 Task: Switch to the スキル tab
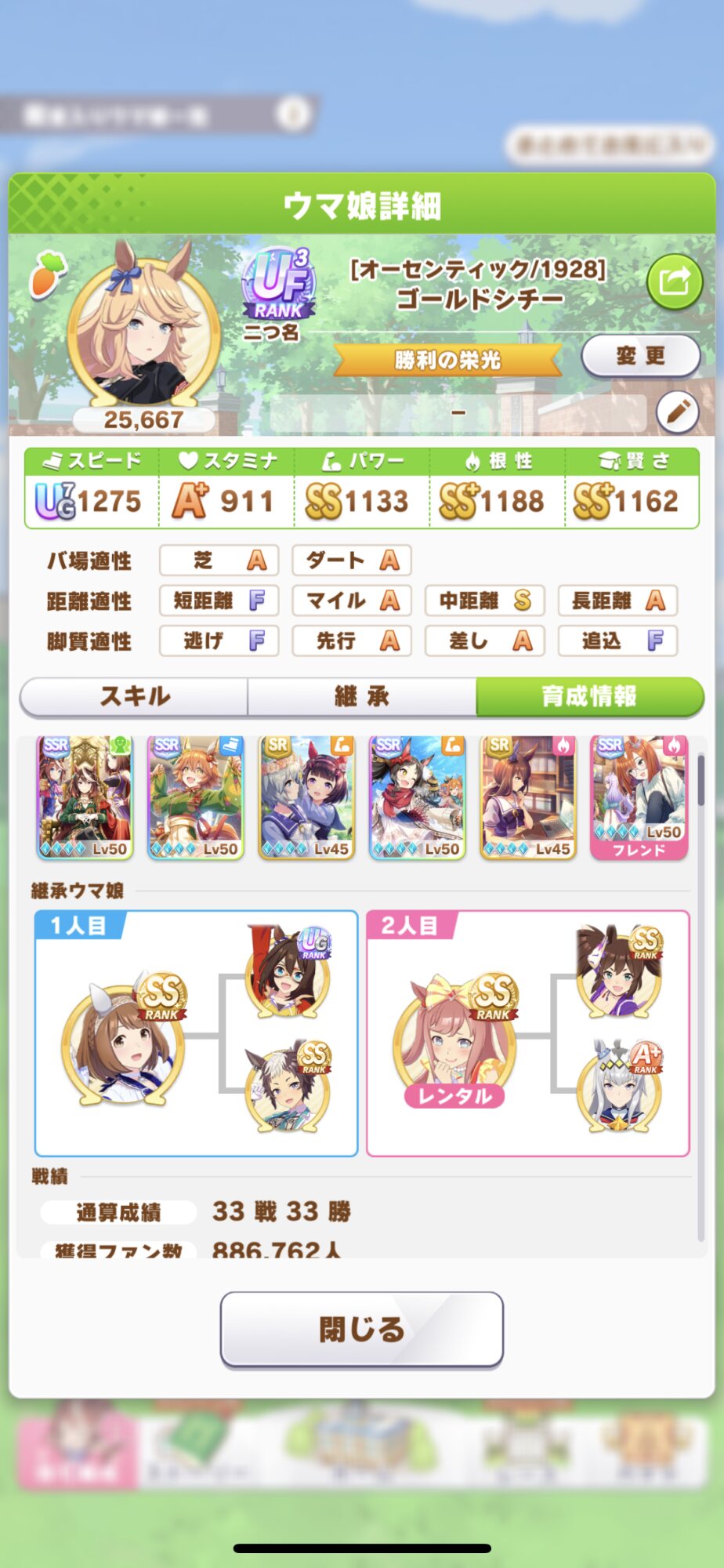tap(134, 696)
